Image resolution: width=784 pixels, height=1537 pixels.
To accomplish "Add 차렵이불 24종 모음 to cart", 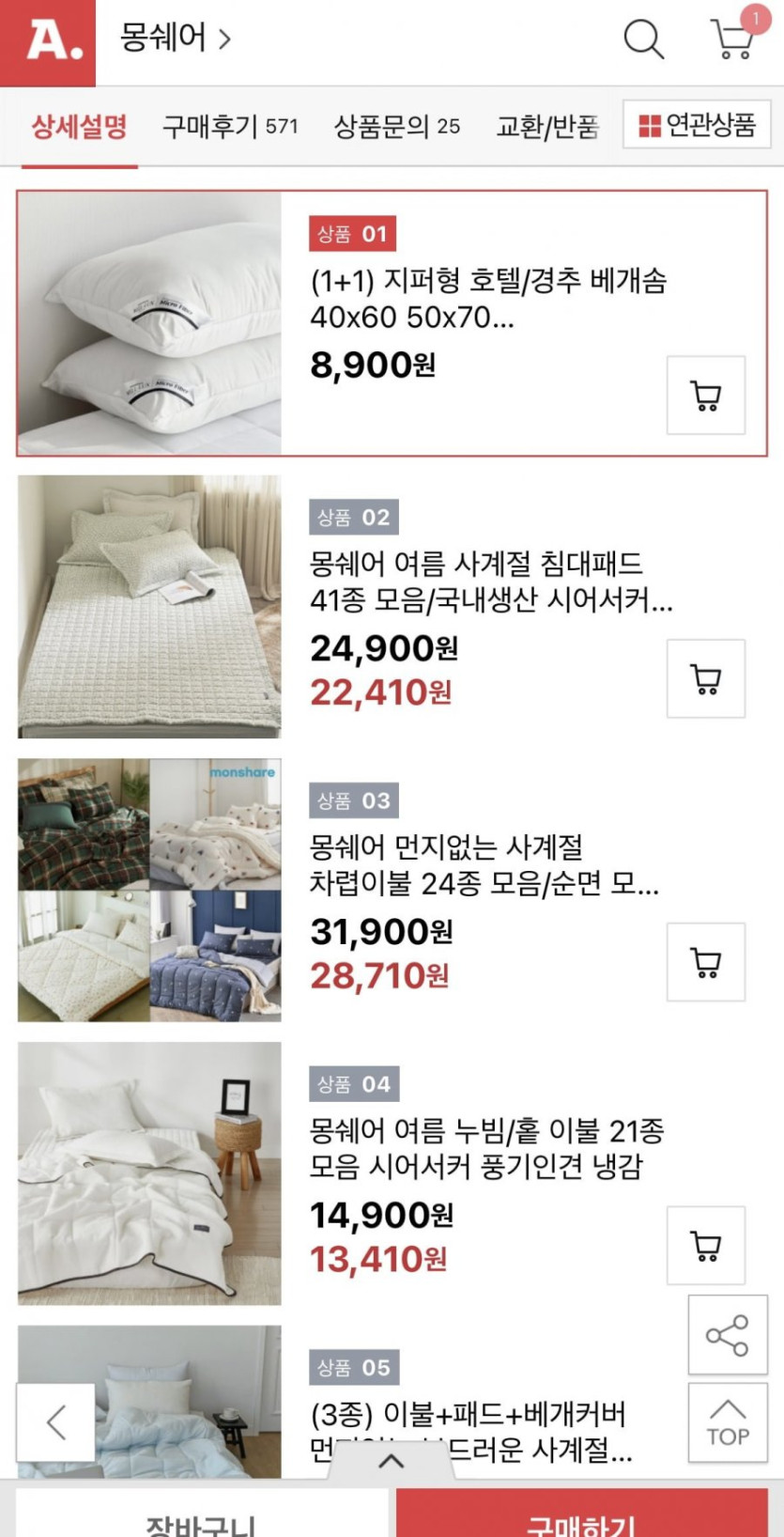I will pyautogui.click(x=705, y=962).
